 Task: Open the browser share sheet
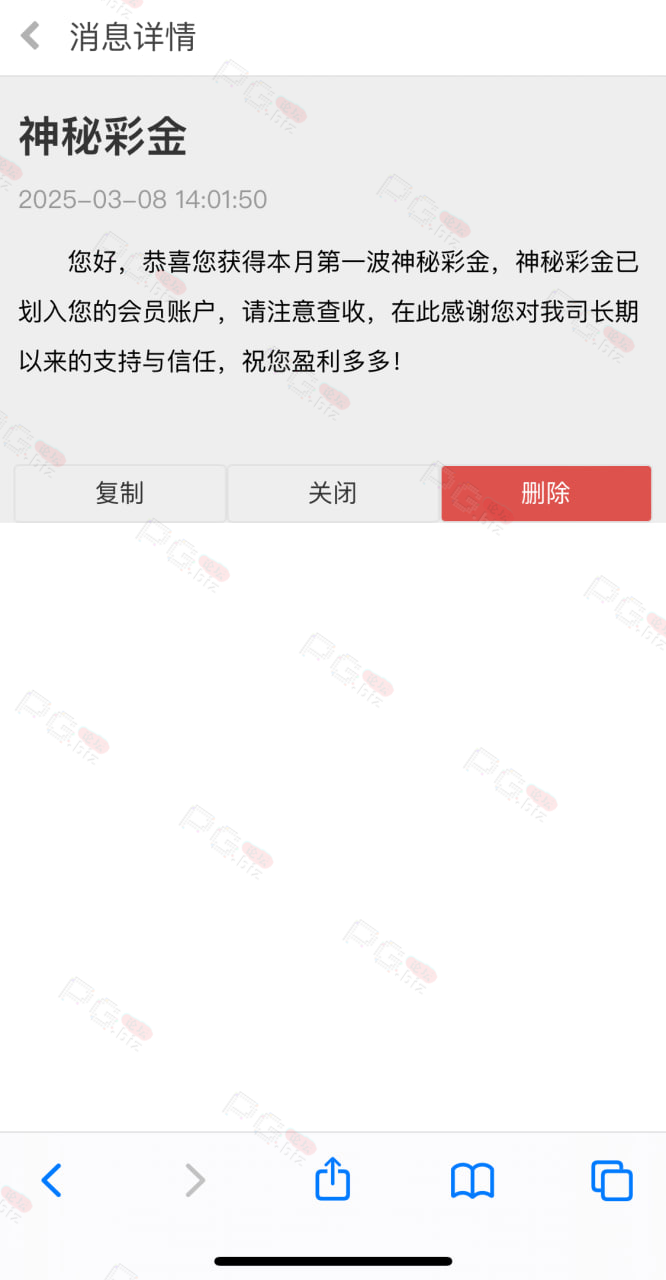[x=333, y=1178]
